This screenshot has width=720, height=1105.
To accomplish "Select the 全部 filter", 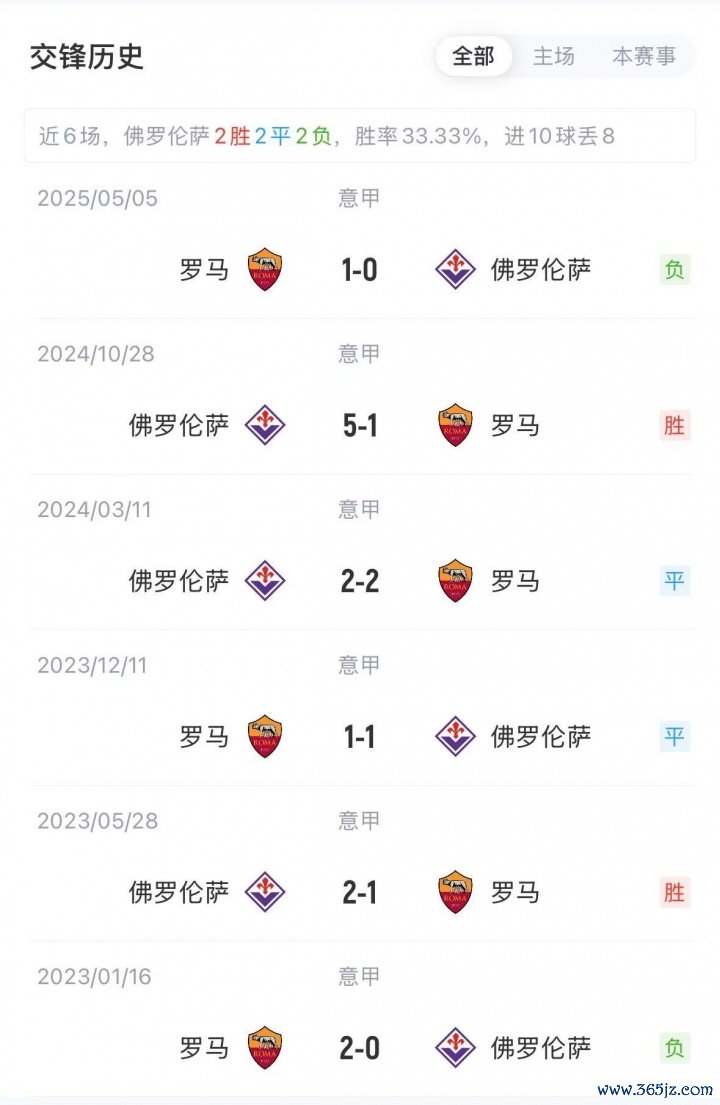I will click(473, 56).
